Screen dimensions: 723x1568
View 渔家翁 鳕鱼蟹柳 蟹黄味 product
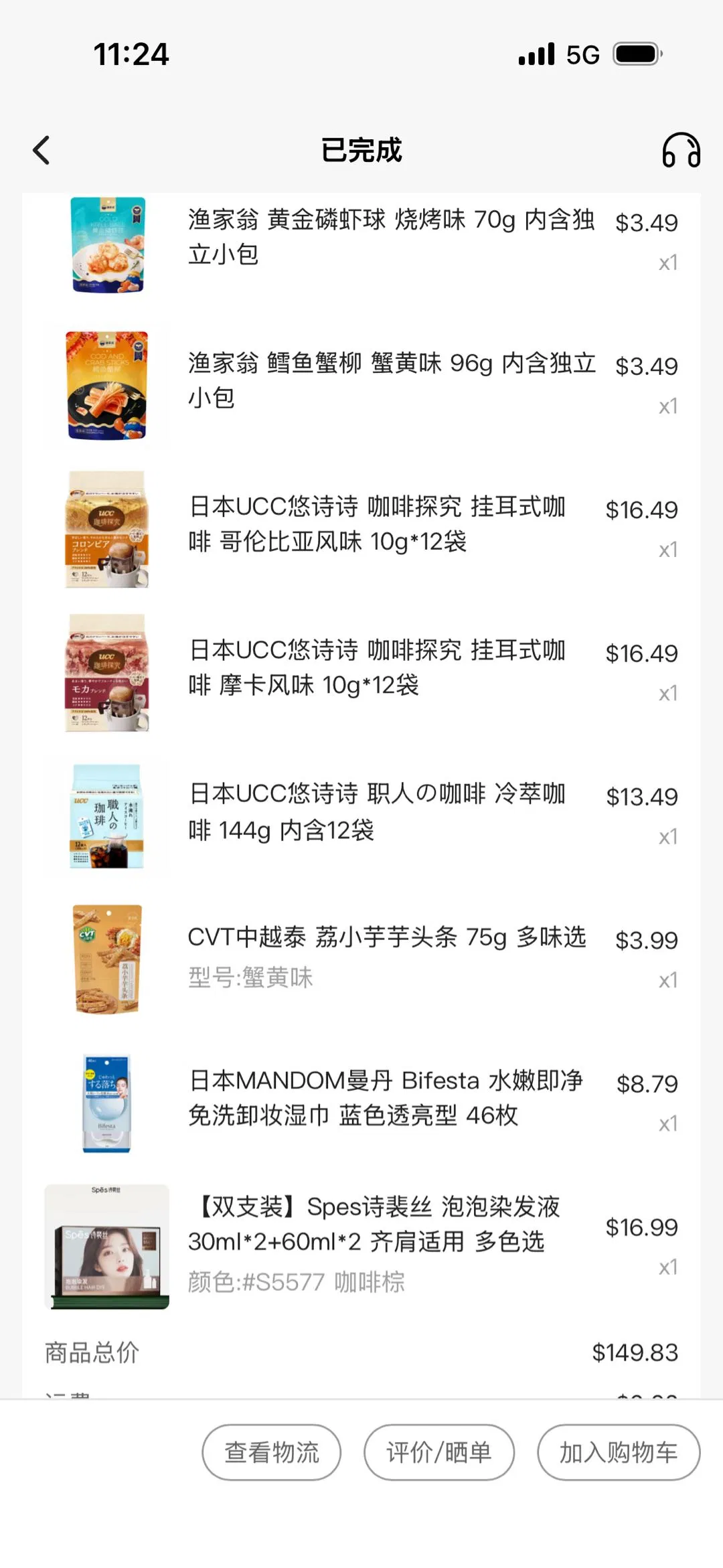390,380
